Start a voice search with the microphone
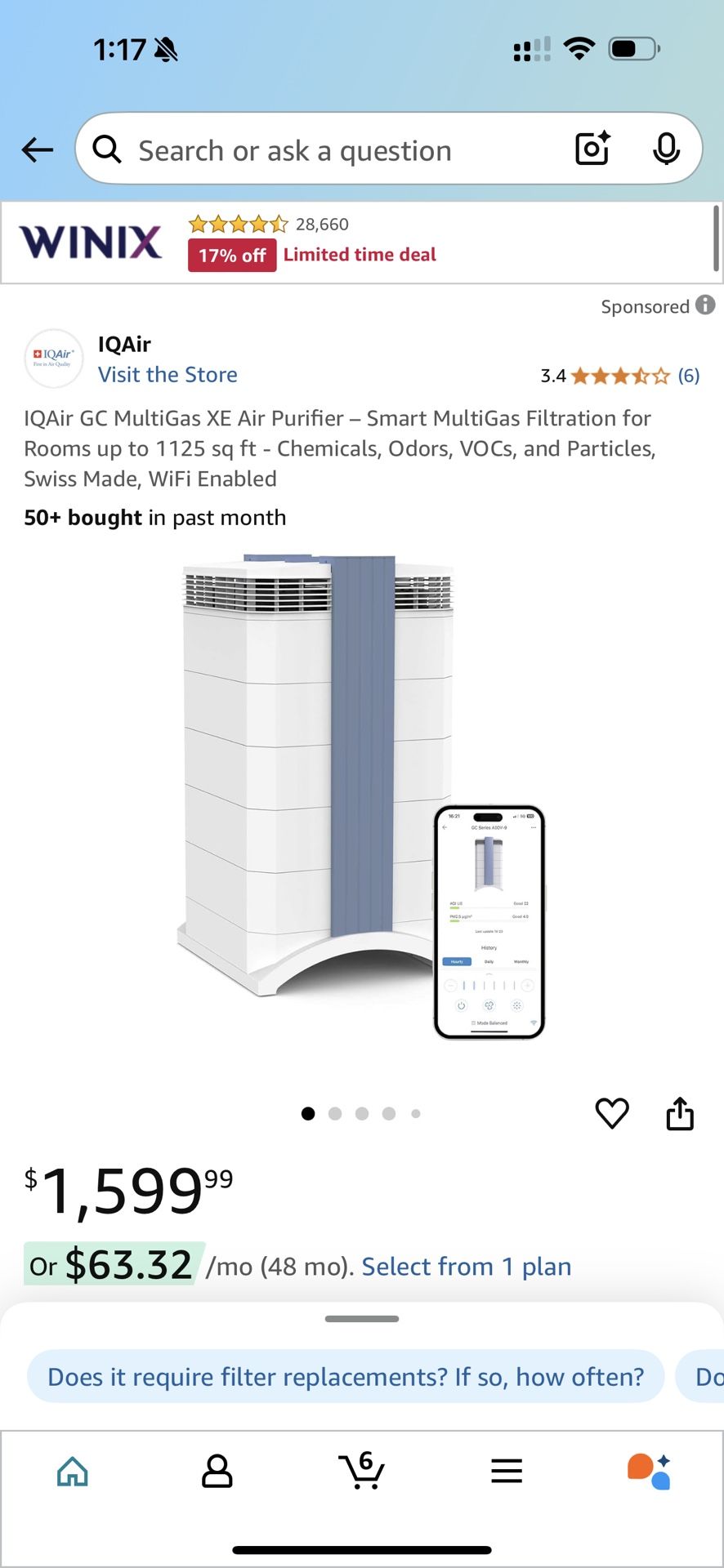Screen dimensions: 724x1568 (668, 149)
